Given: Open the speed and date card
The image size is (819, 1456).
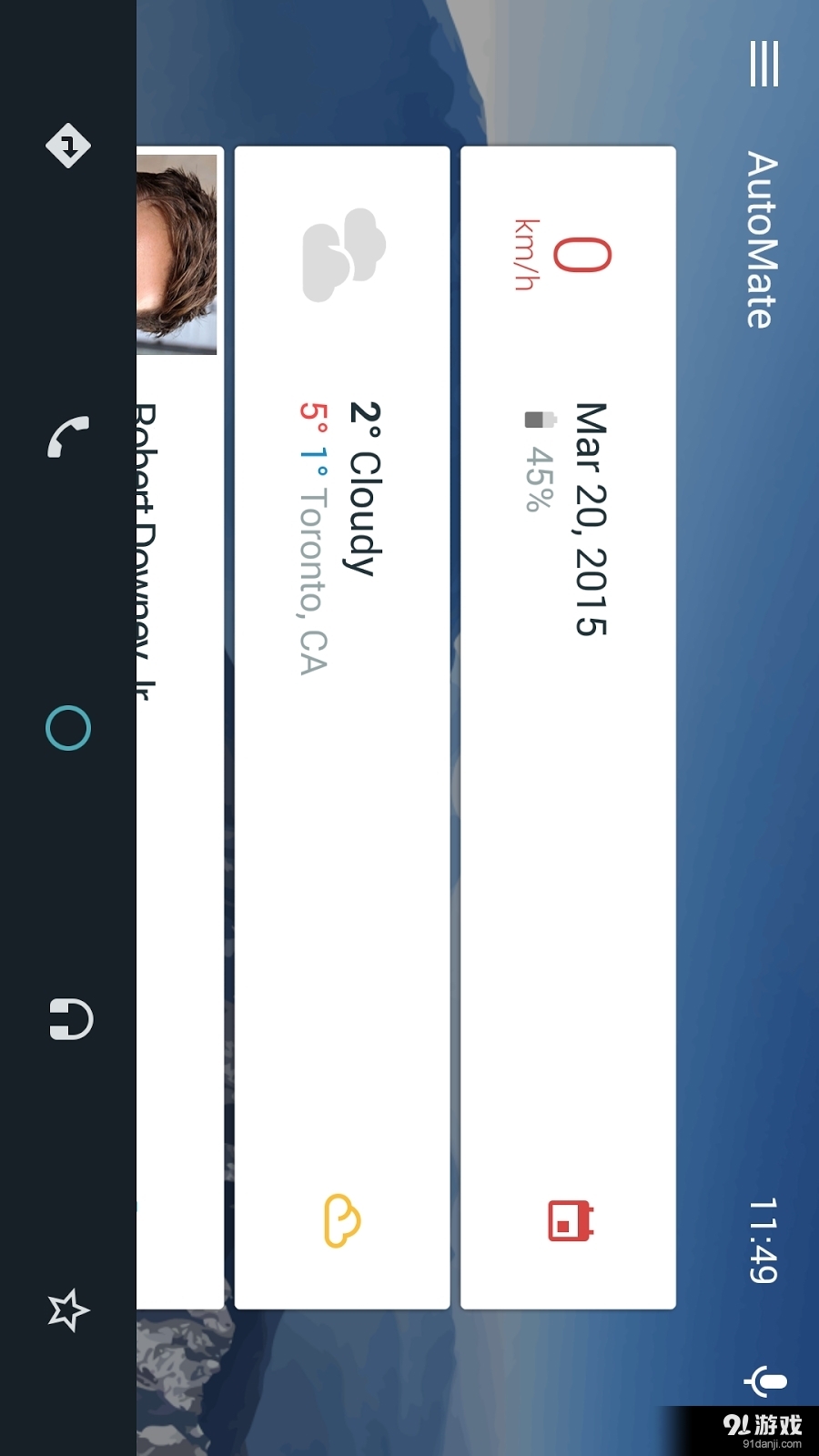Looking at the screenshot, I should click(568, 728).
